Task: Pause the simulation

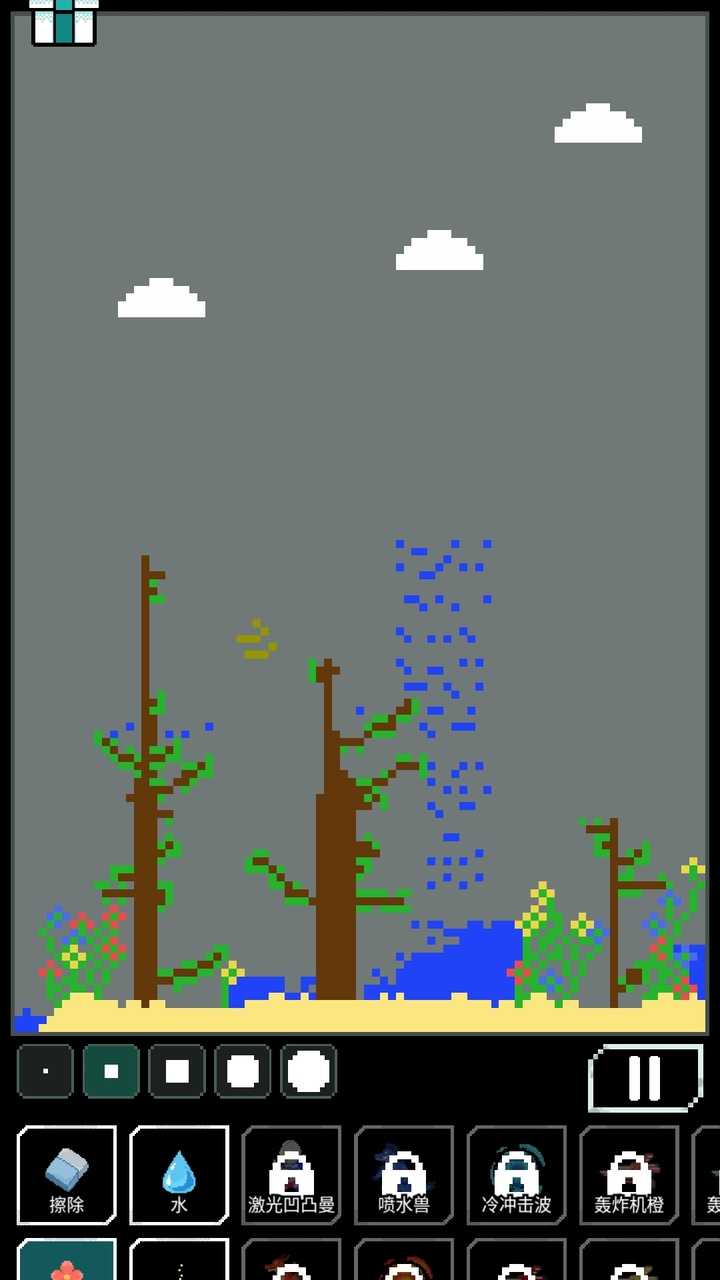Action: [x=645, y=1078]
